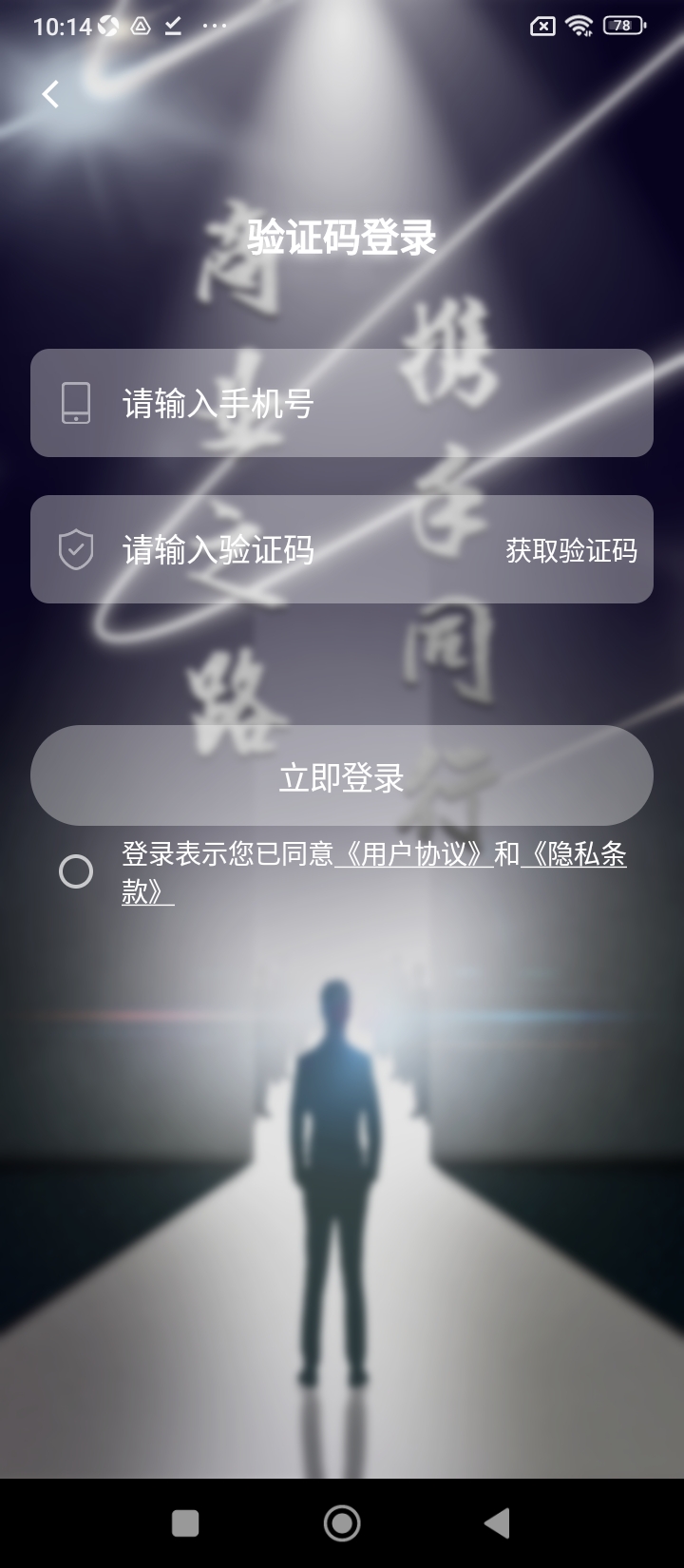Screen dimensions: 684x1568
Task: Check the agreement consent circle
Action: point(76,871)
